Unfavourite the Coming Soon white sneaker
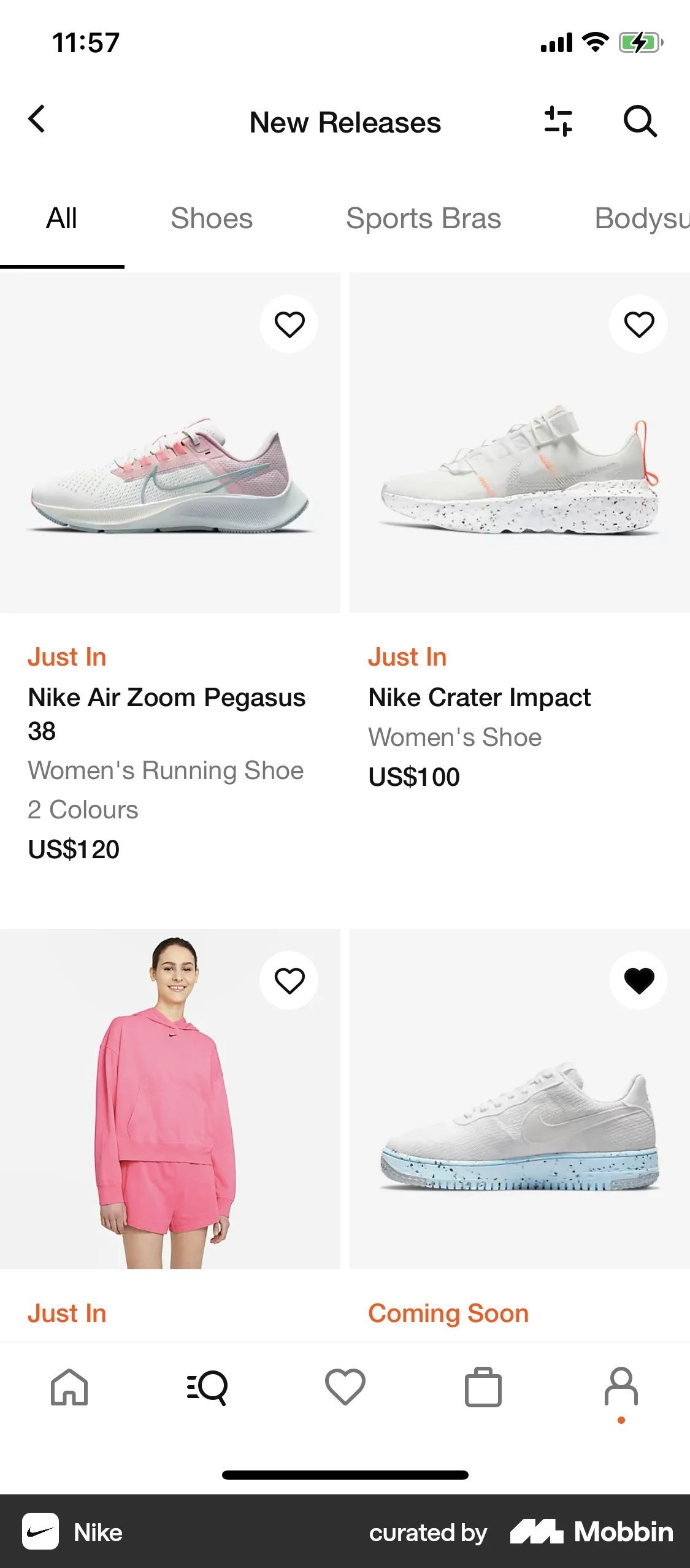The width and height of the screenshot is (690, 1568). pos(638,980)
